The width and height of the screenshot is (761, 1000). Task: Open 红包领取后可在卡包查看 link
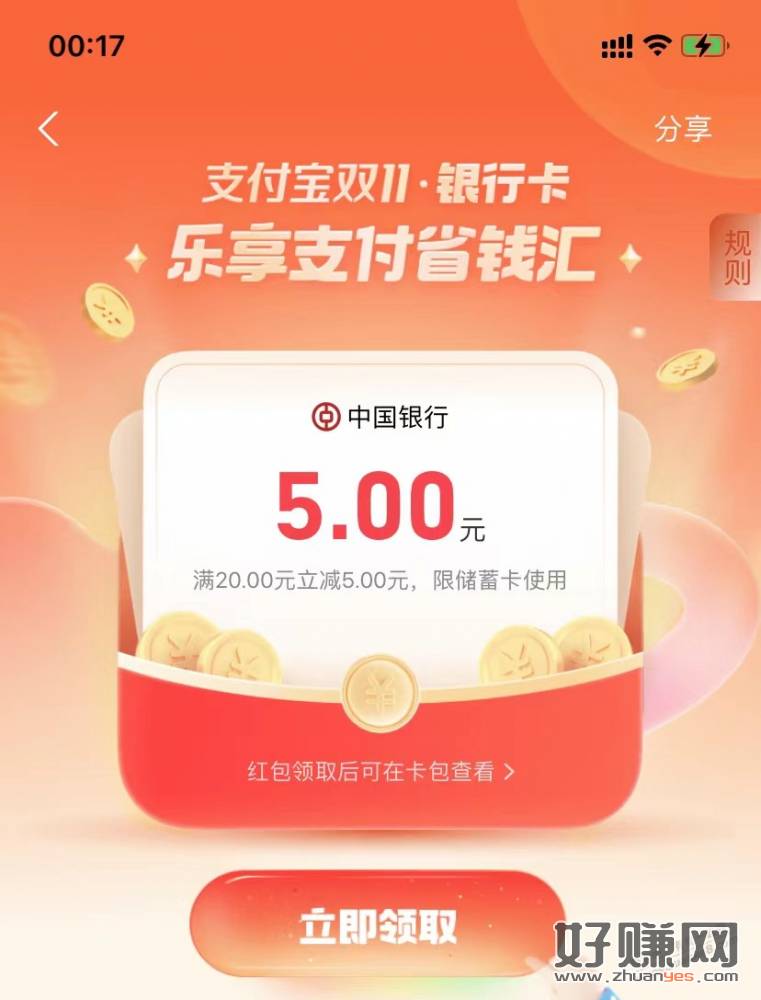[381, 772]
